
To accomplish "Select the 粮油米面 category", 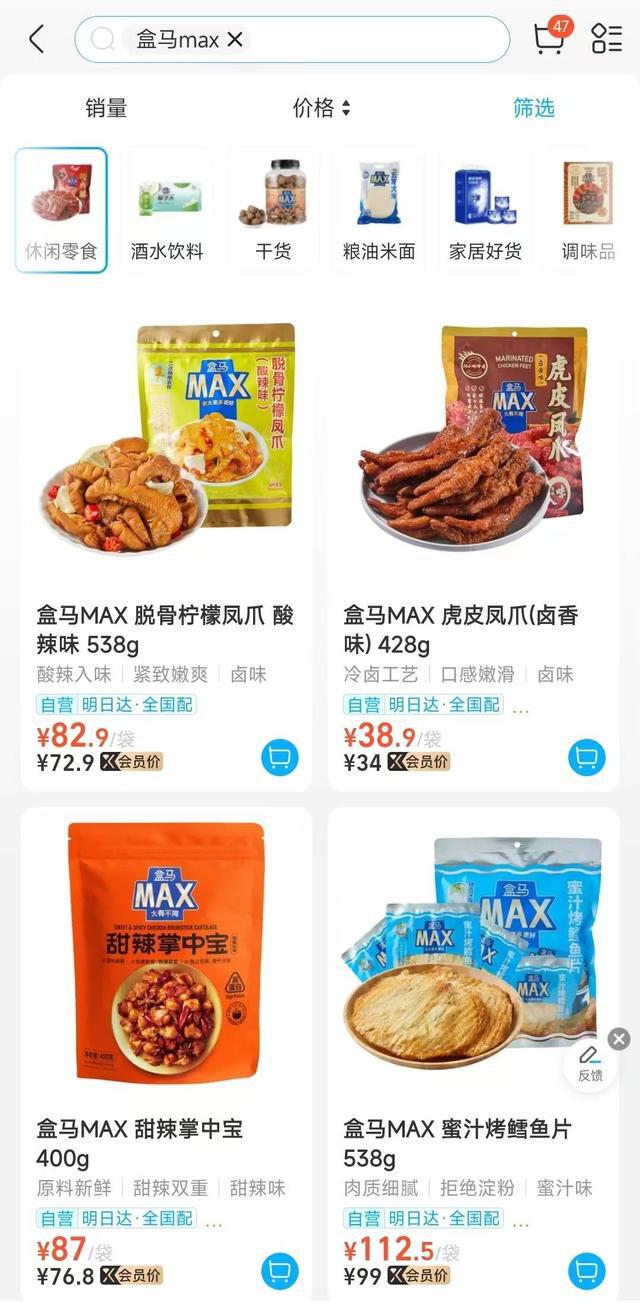I will point(379,210).
